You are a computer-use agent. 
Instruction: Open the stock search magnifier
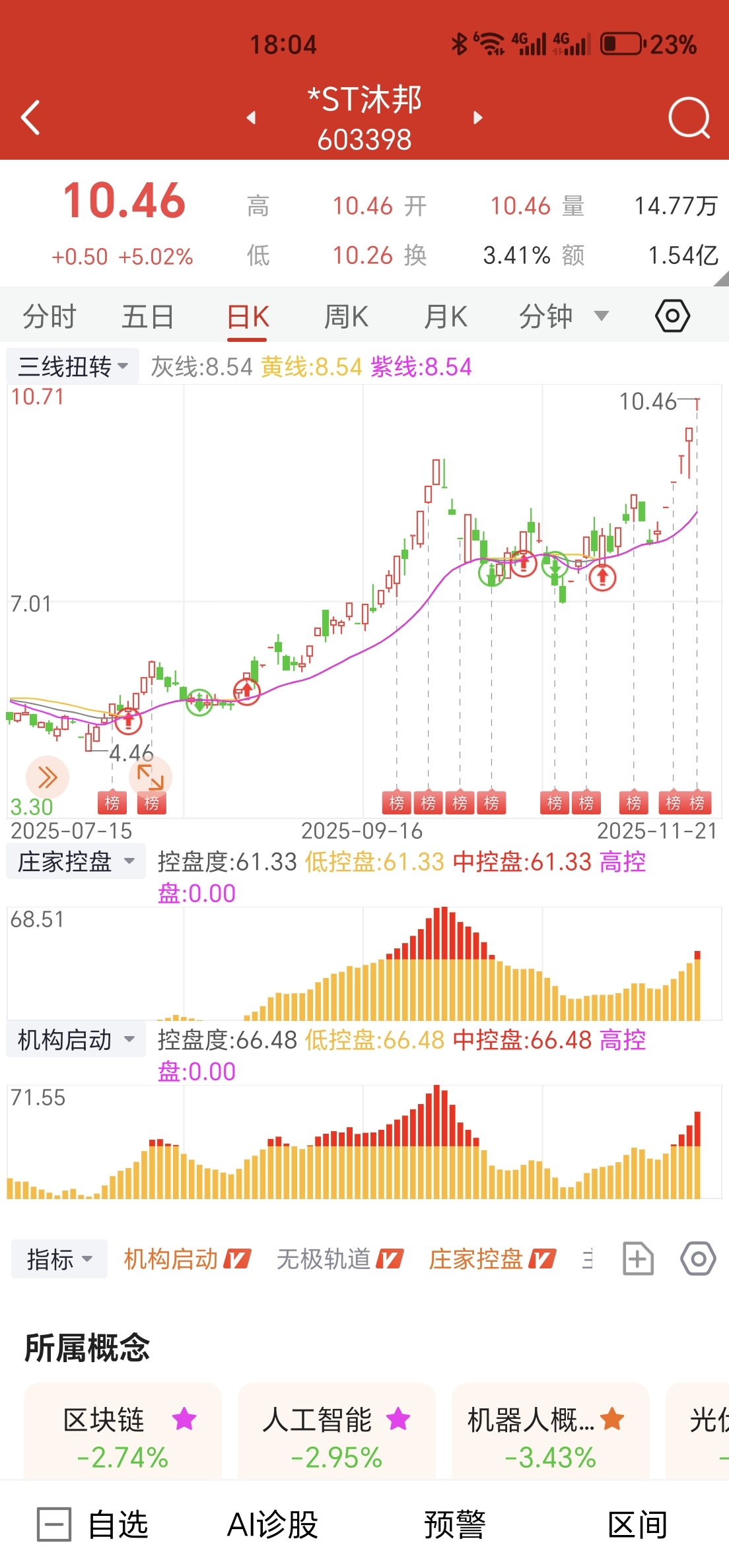[x=689, y=117]
